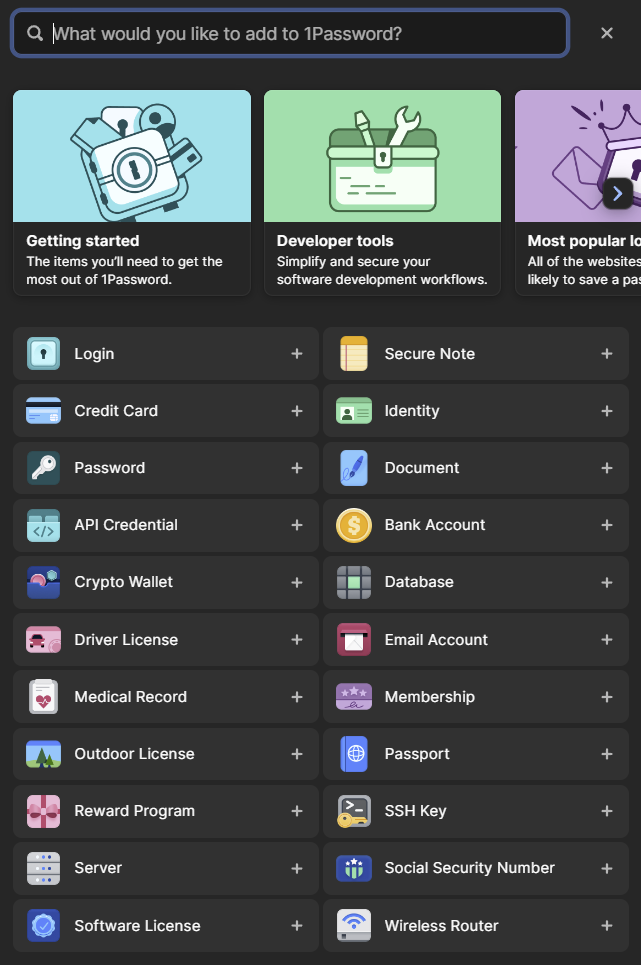Add an API Credential
641x965 pixels.
165,525
